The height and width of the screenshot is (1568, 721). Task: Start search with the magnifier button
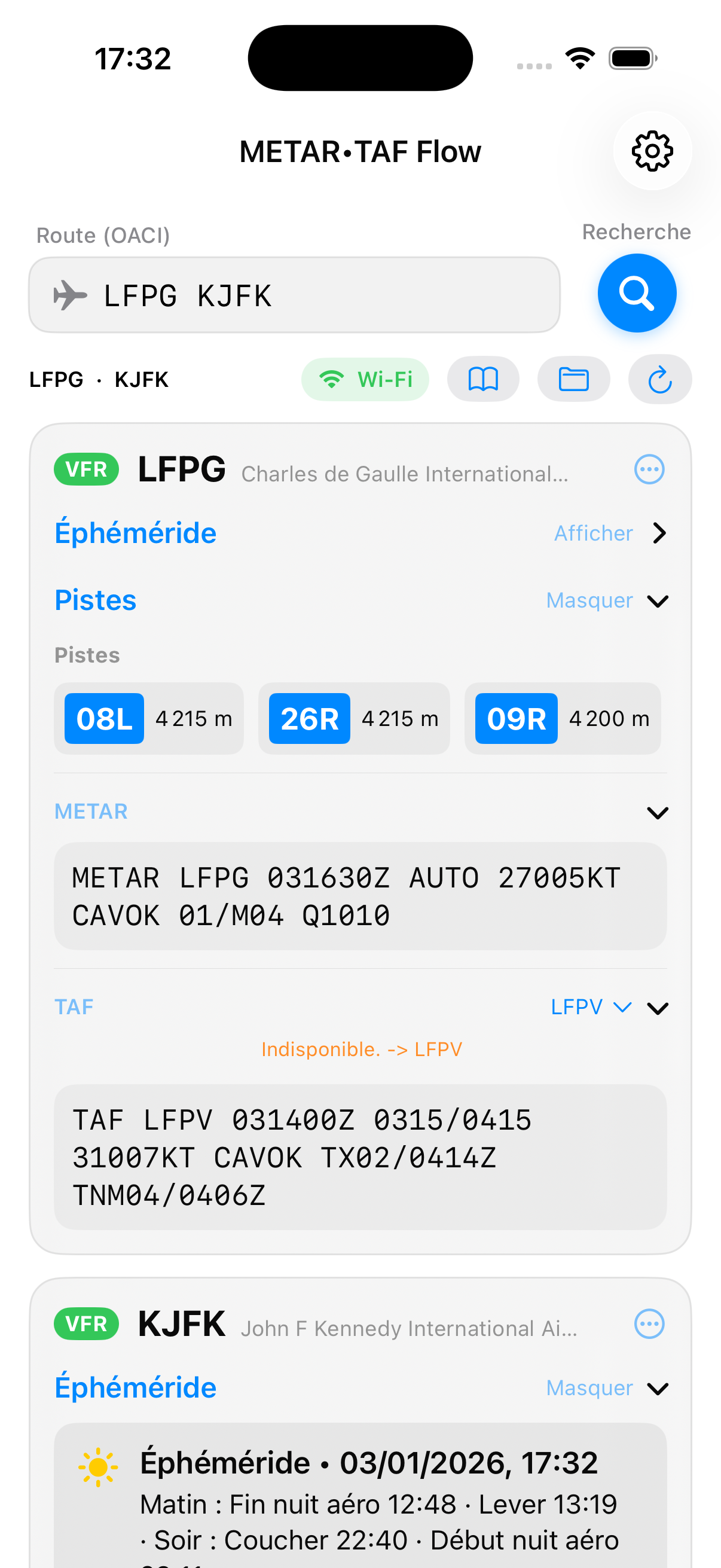[637, 294]
